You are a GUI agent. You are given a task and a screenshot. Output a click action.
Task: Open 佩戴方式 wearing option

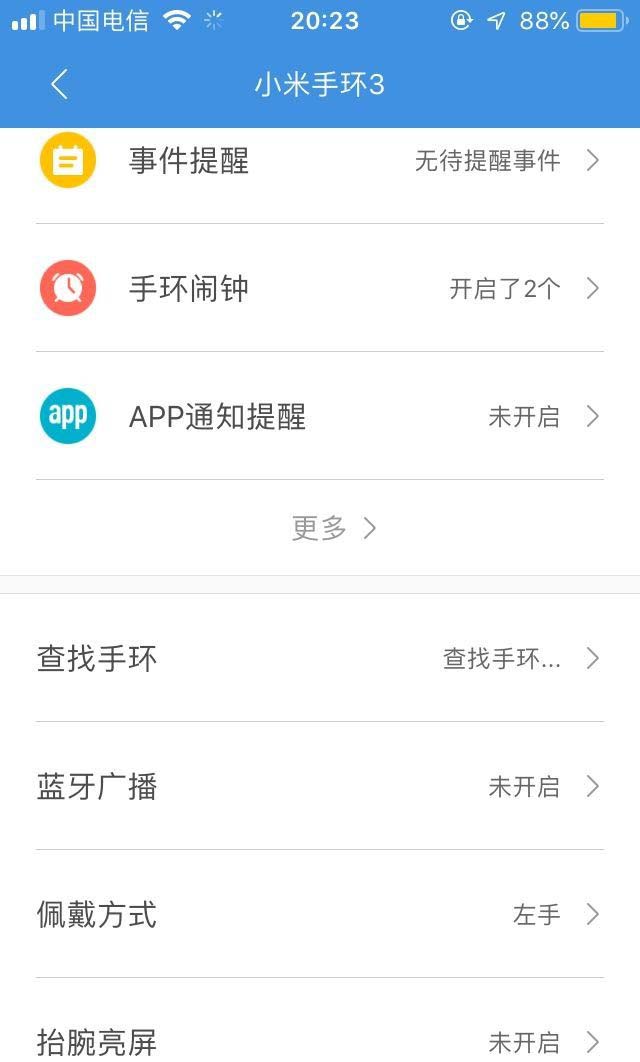320,914
